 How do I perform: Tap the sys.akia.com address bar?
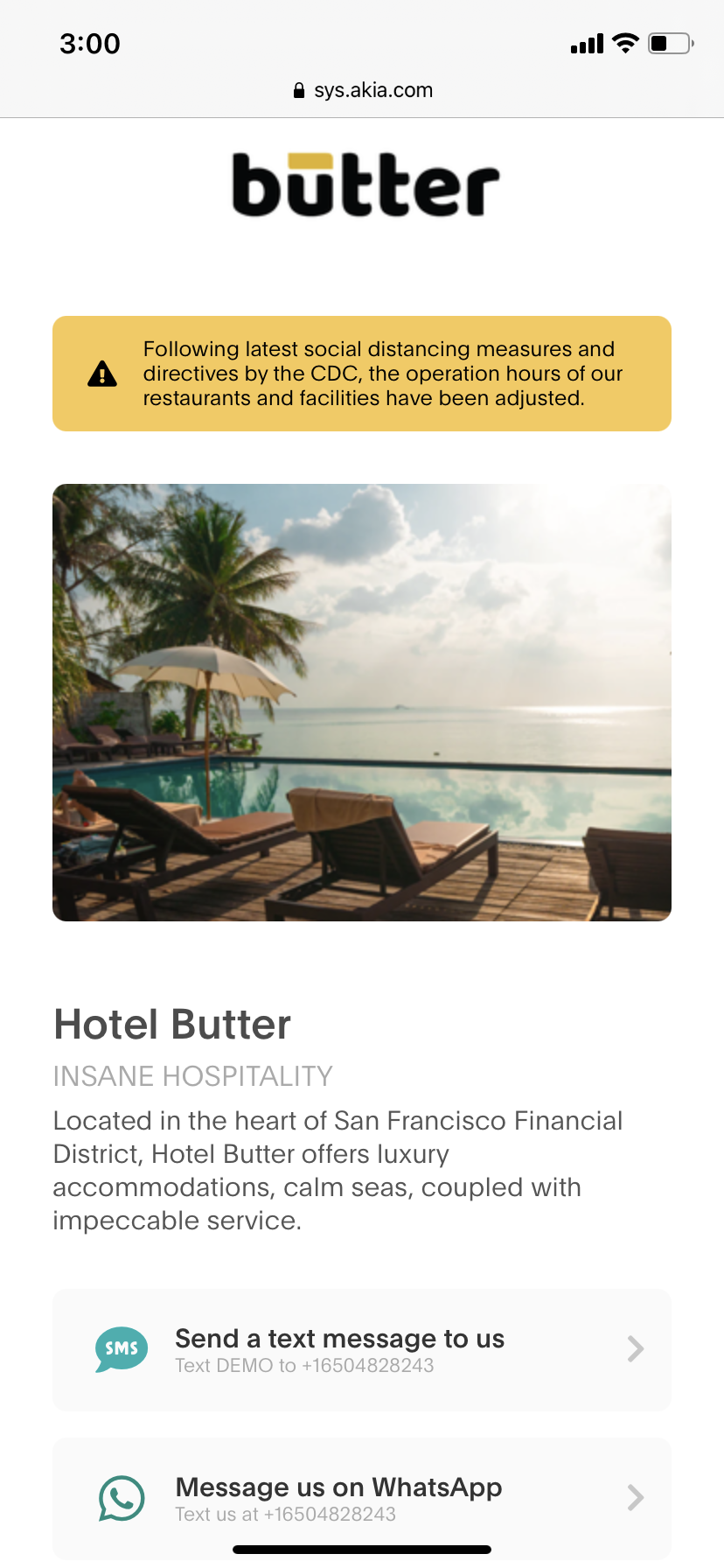[363, 90]
